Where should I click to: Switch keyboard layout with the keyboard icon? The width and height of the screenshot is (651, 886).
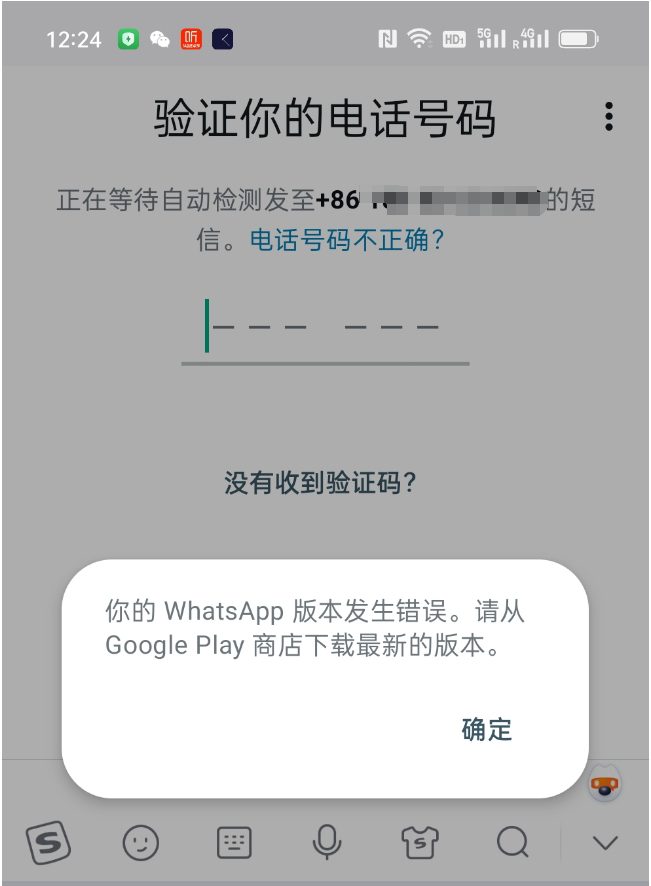tap(234, 843)
